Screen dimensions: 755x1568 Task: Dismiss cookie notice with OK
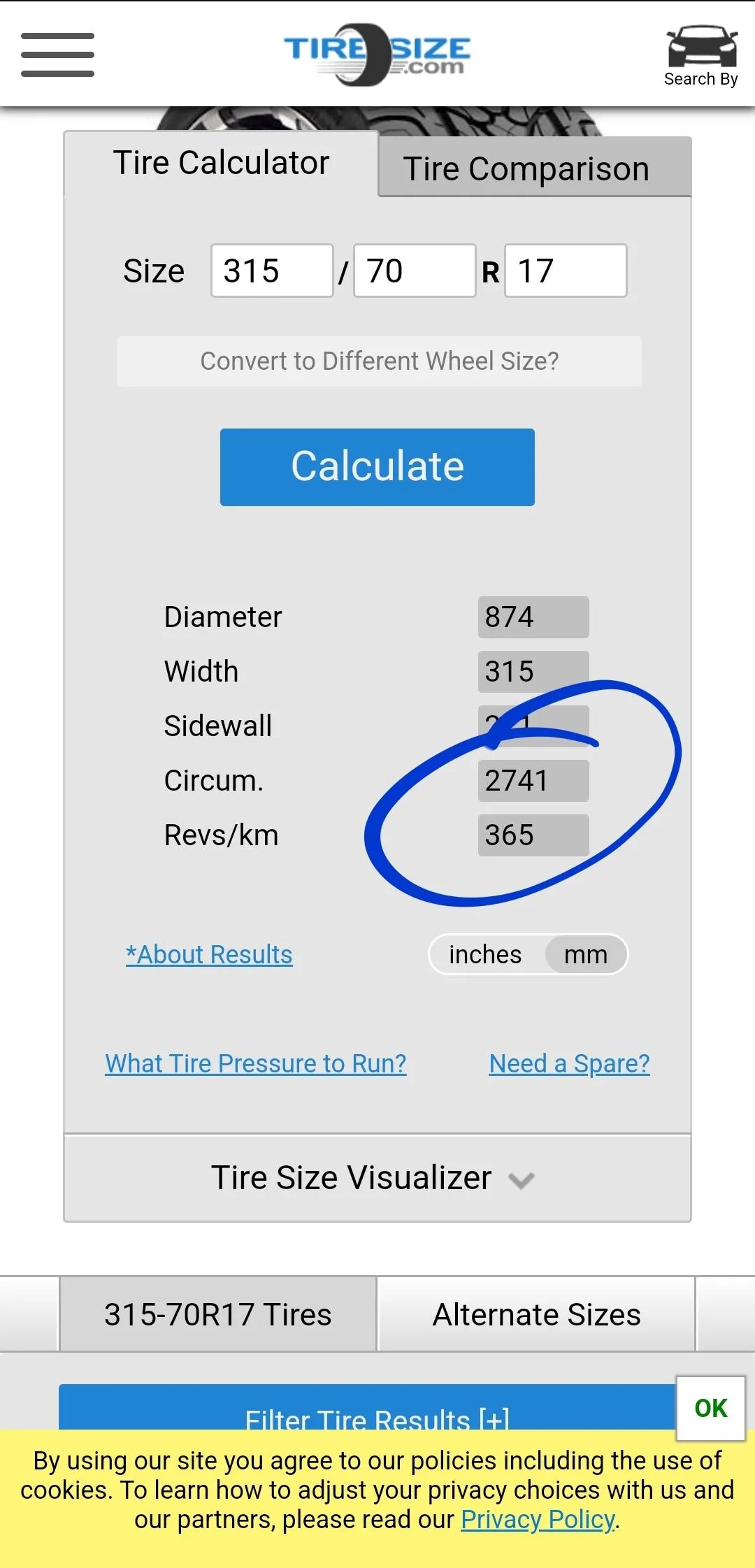pos(711,1408)
